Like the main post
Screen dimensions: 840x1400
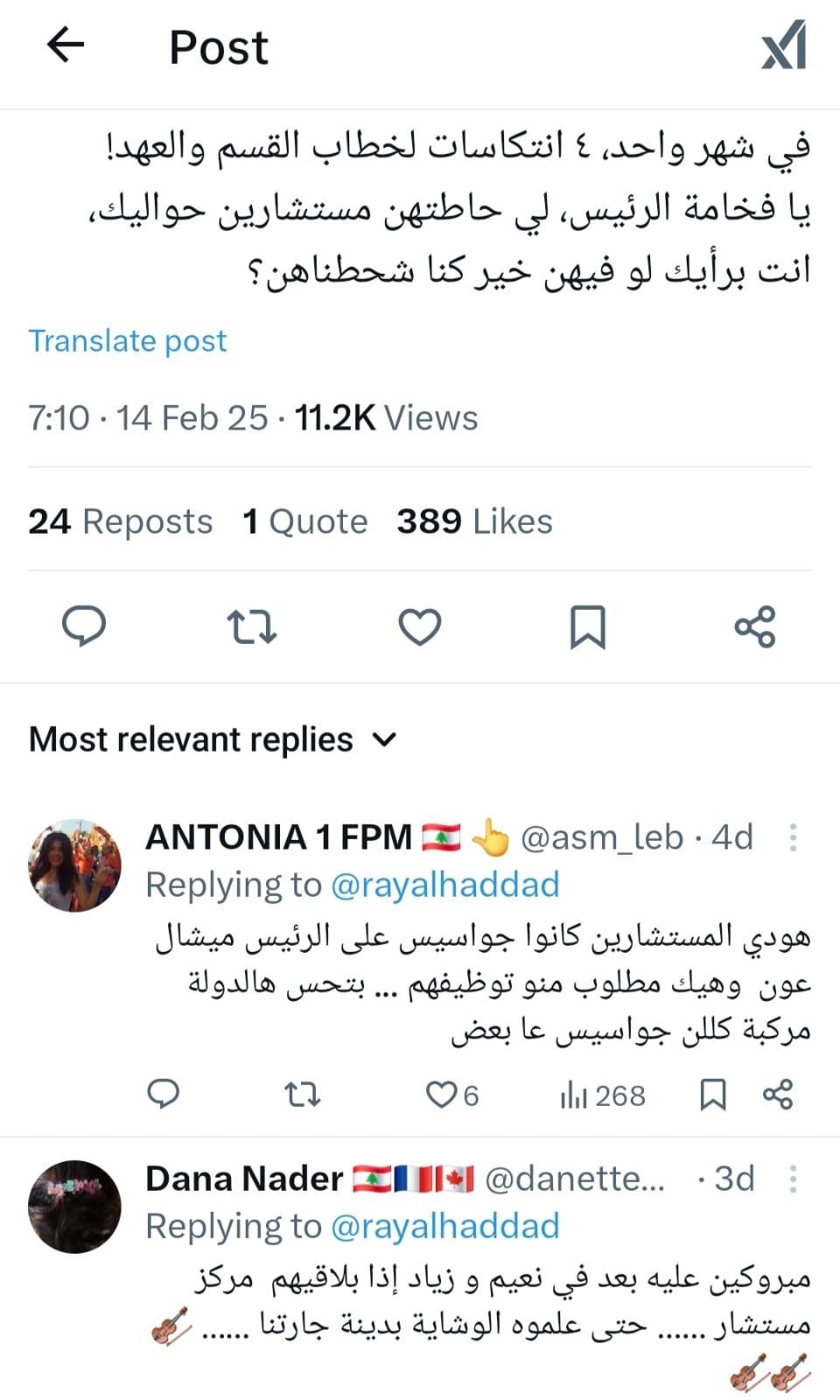(419, 625)
